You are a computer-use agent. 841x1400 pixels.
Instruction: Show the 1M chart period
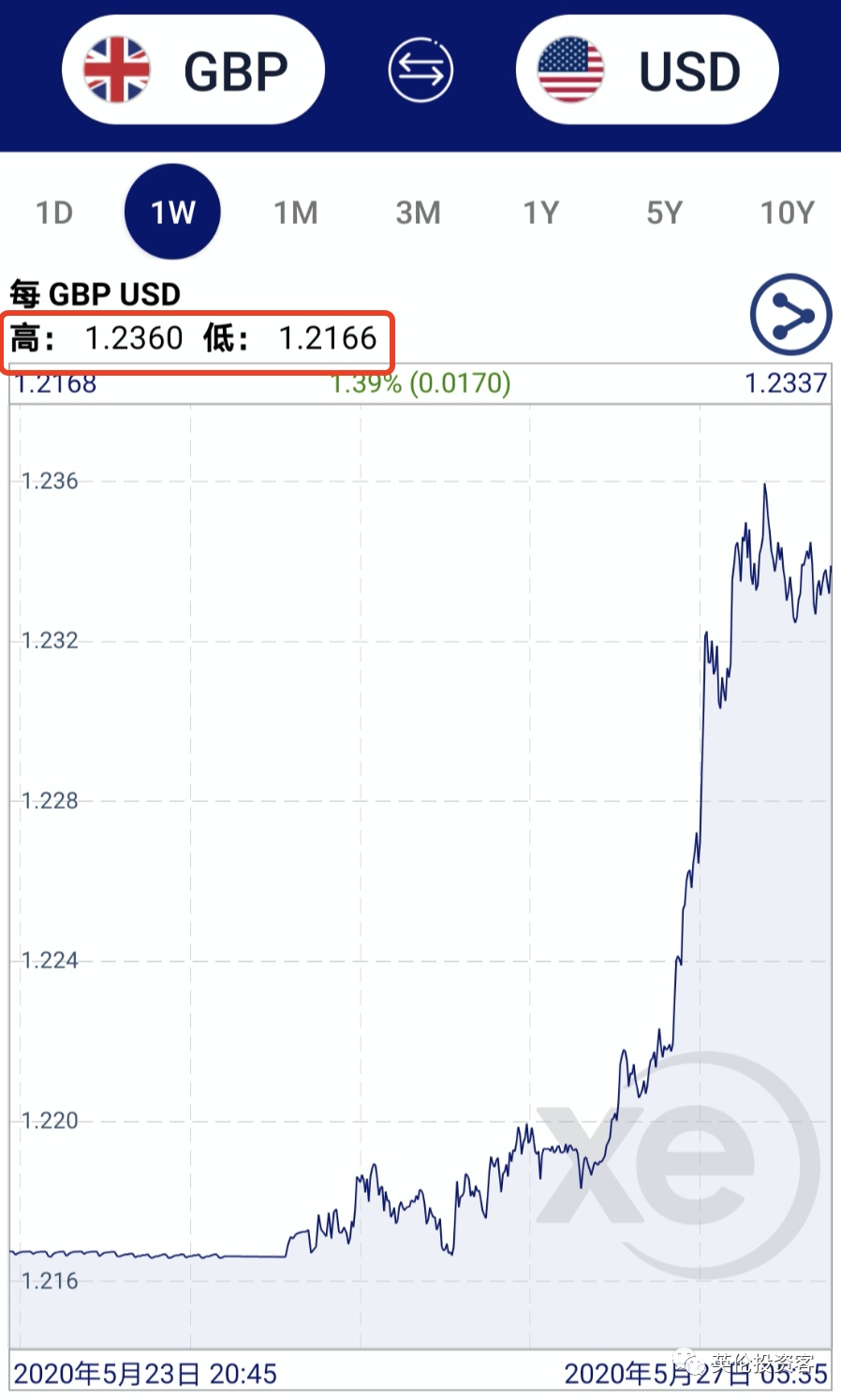[295, 213]
